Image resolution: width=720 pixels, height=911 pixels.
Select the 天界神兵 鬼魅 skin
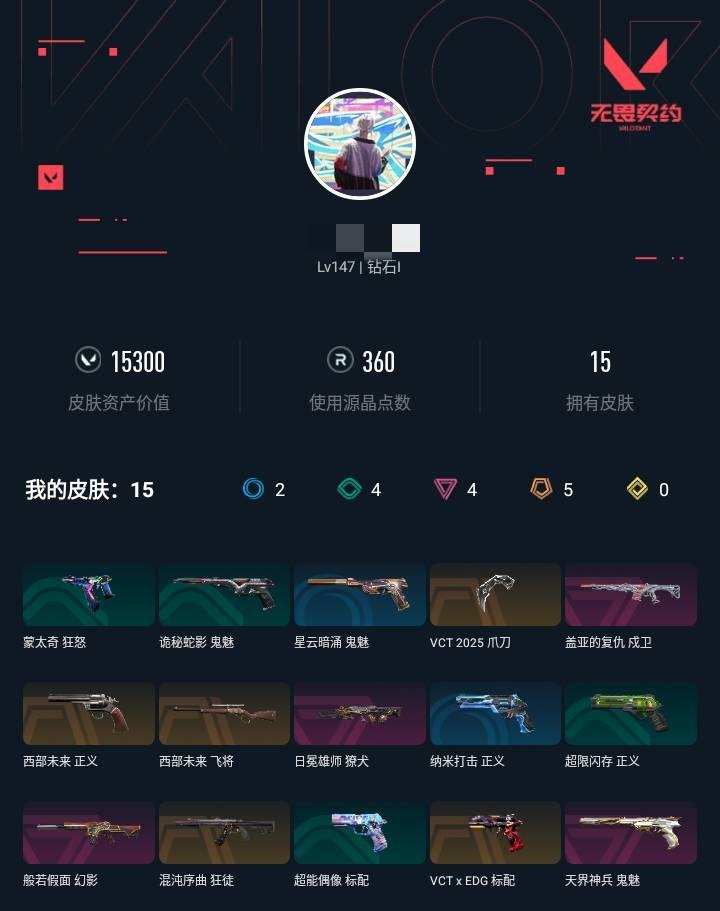[631, 832]
